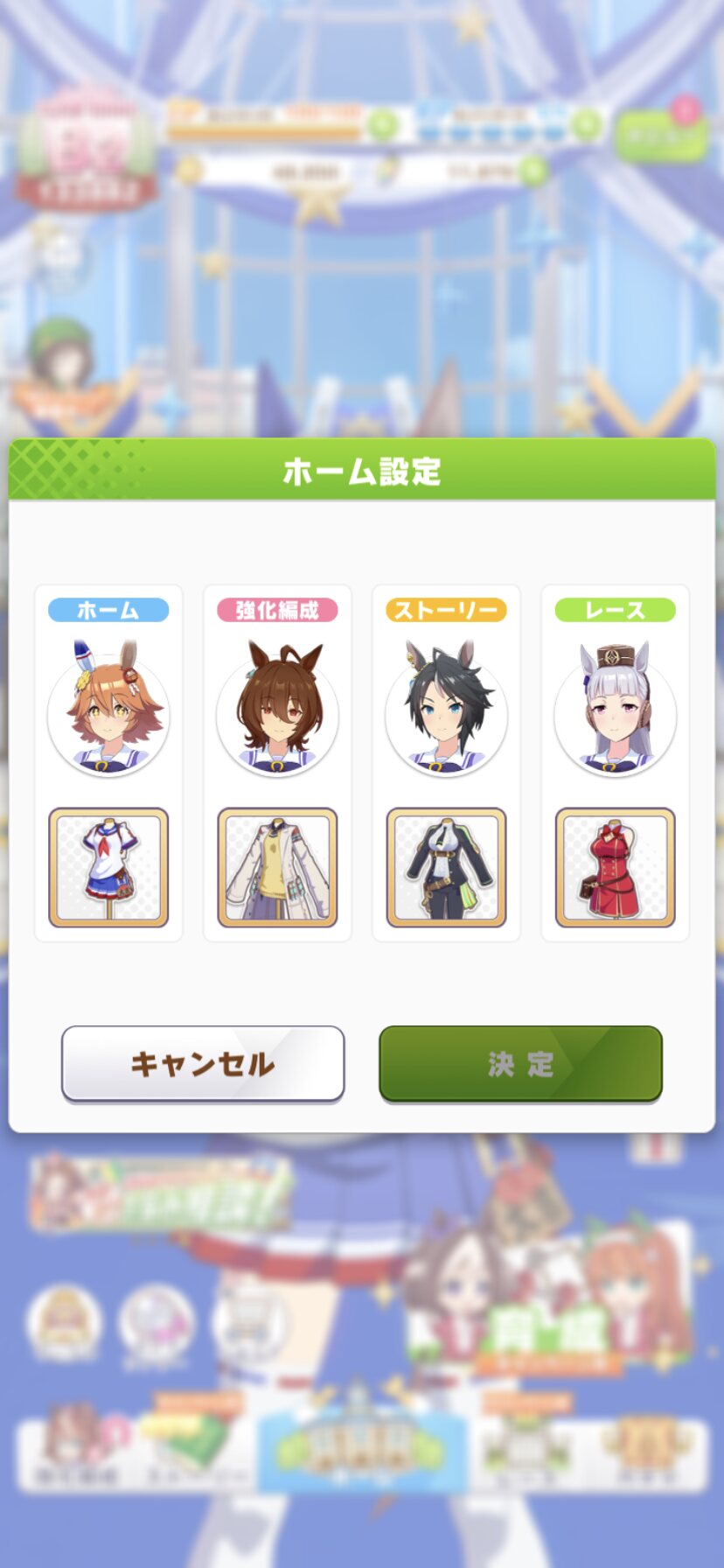724x1568 pixels.
Task: Confirm with the 決定 button
Action: coord(520,1063)
